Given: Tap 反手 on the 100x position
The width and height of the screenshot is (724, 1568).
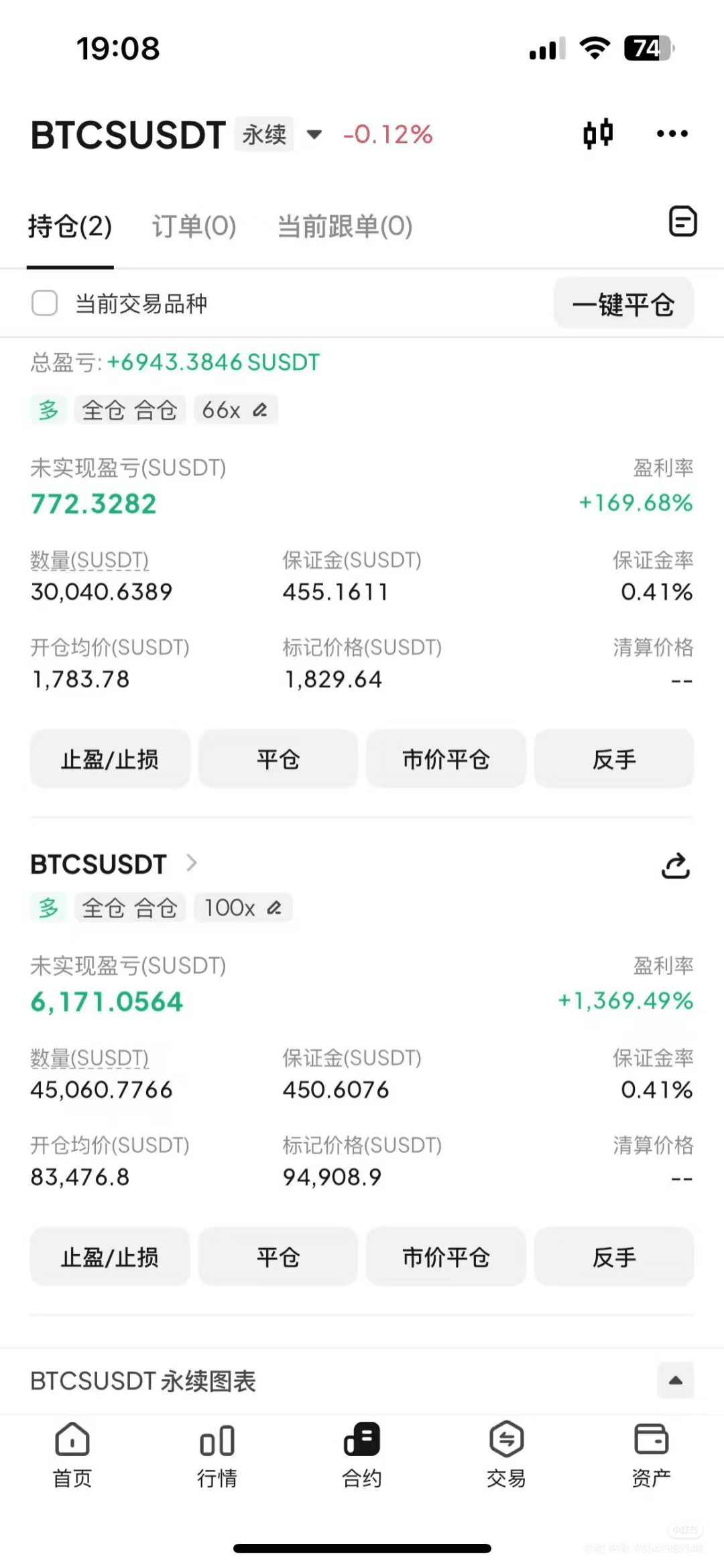Looking at the screenshot, I should 614,1257.
